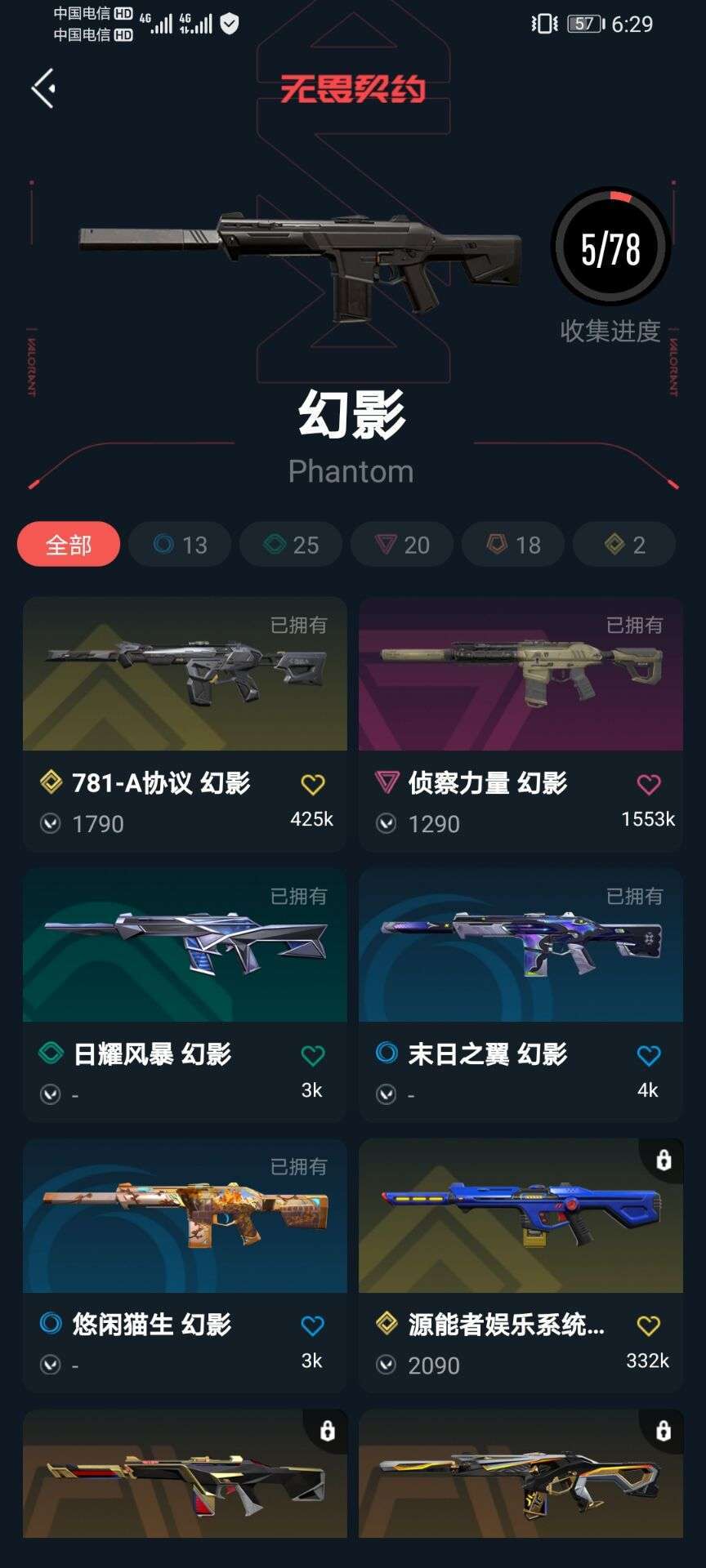
Task: Filter skins by the blue tier showing 13
Action: click(180, 544)
